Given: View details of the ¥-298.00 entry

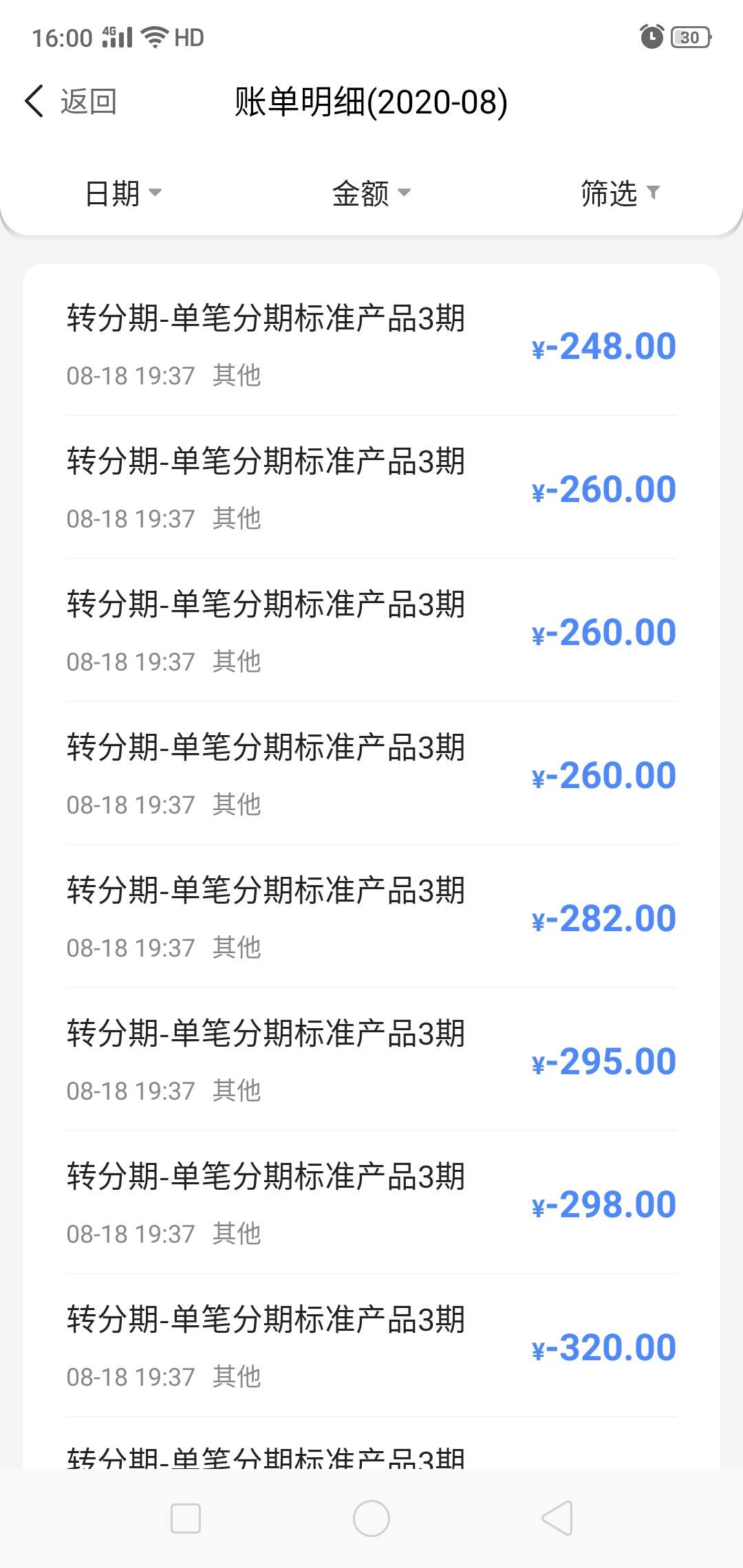Looking at the screenshot, I should coord(371,1204).
